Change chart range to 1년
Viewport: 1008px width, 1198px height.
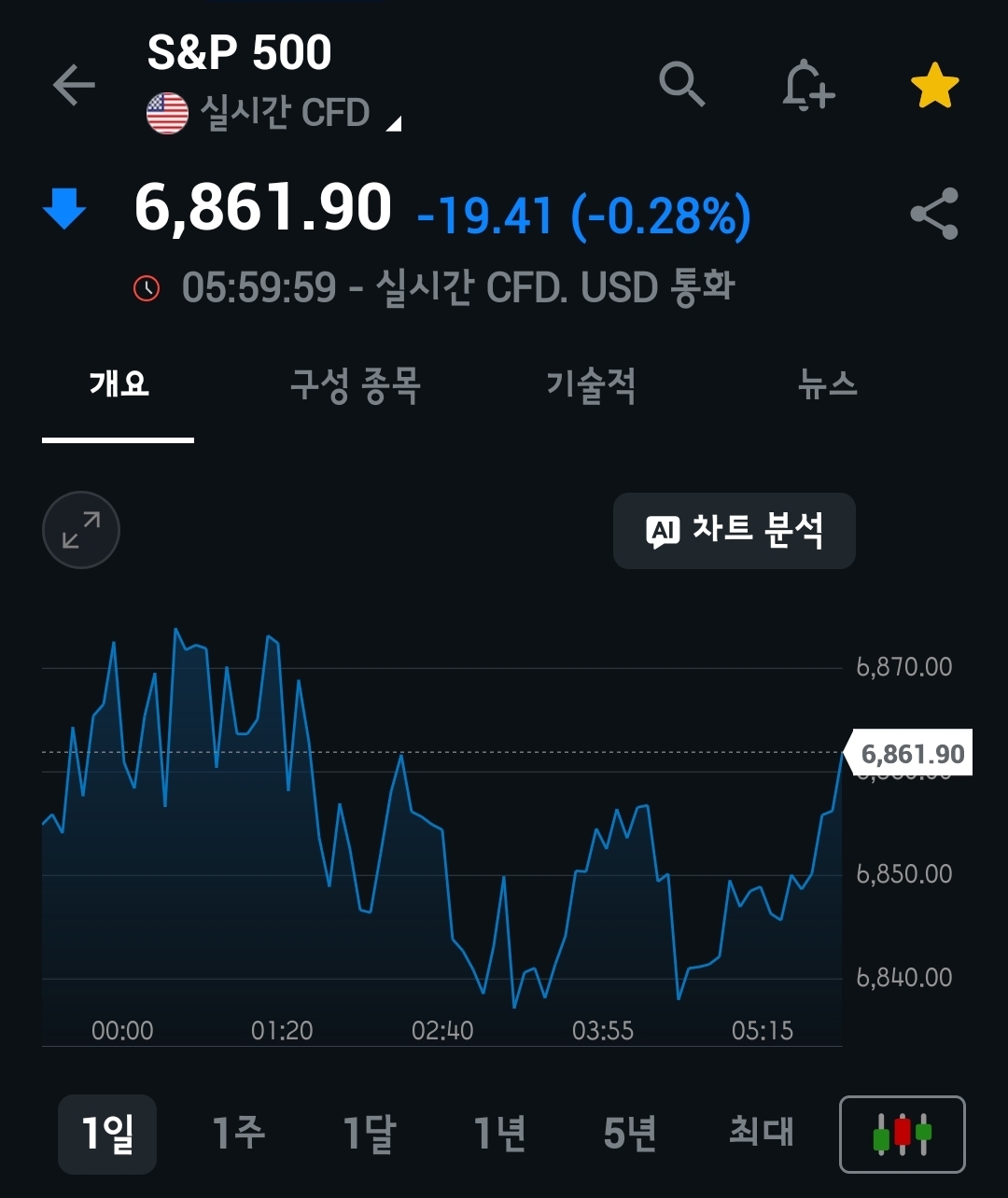pyautogui.click(x=500, y=1134)
